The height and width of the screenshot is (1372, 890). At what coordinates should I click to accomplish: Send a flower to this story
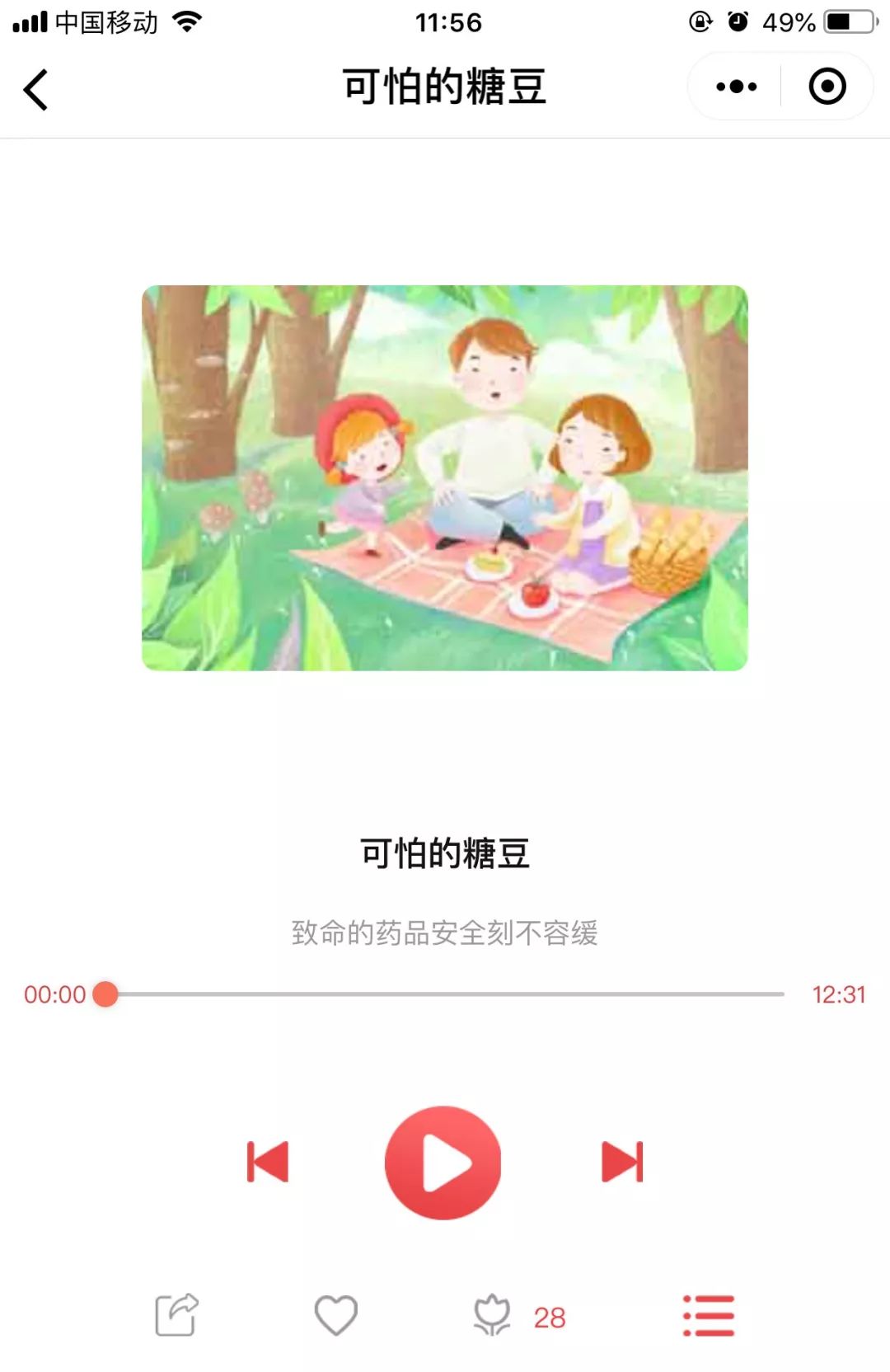tap(493, 1314)
